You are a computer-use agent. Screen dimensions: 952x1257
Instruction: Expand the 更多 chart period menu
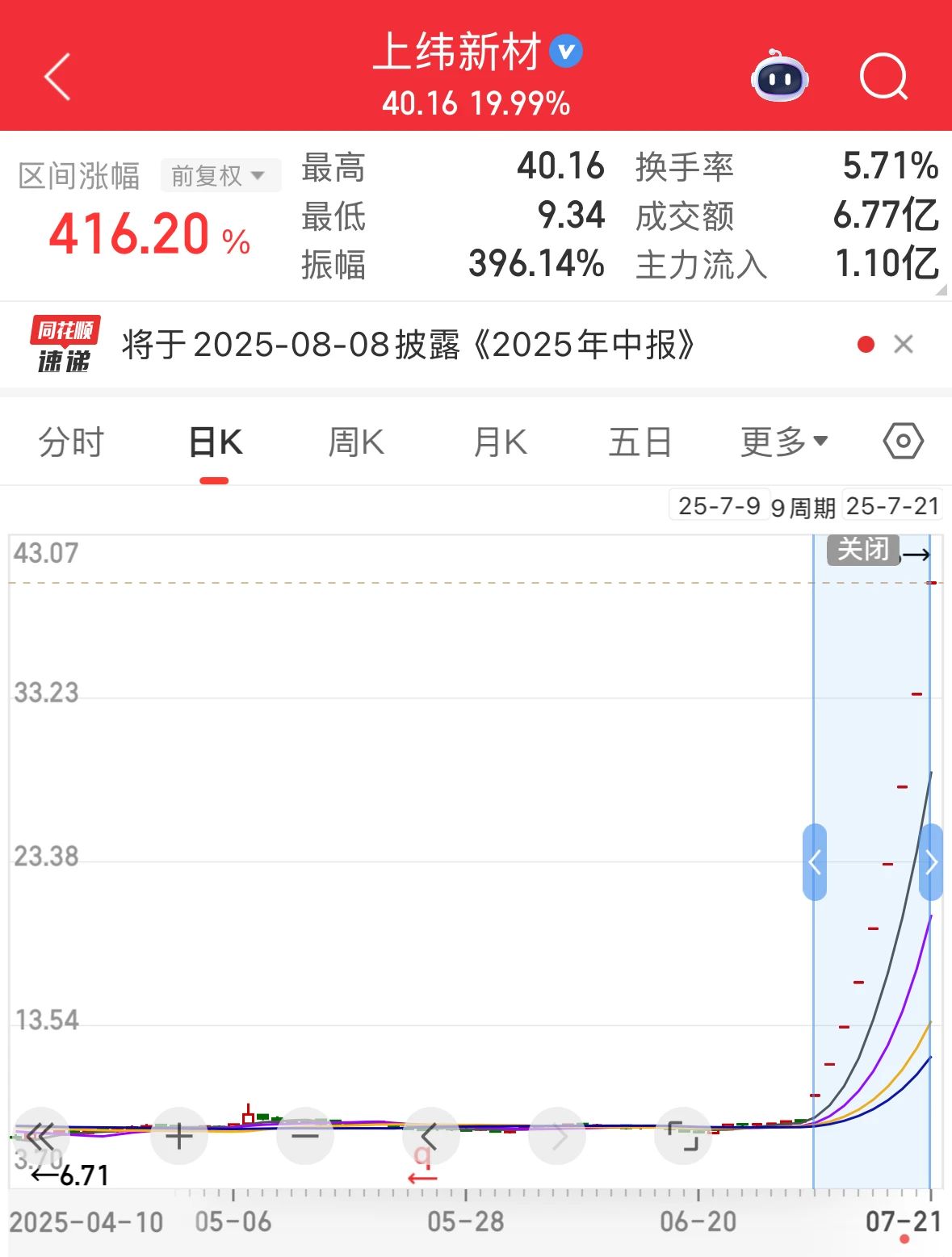click(x=783, y=442)
